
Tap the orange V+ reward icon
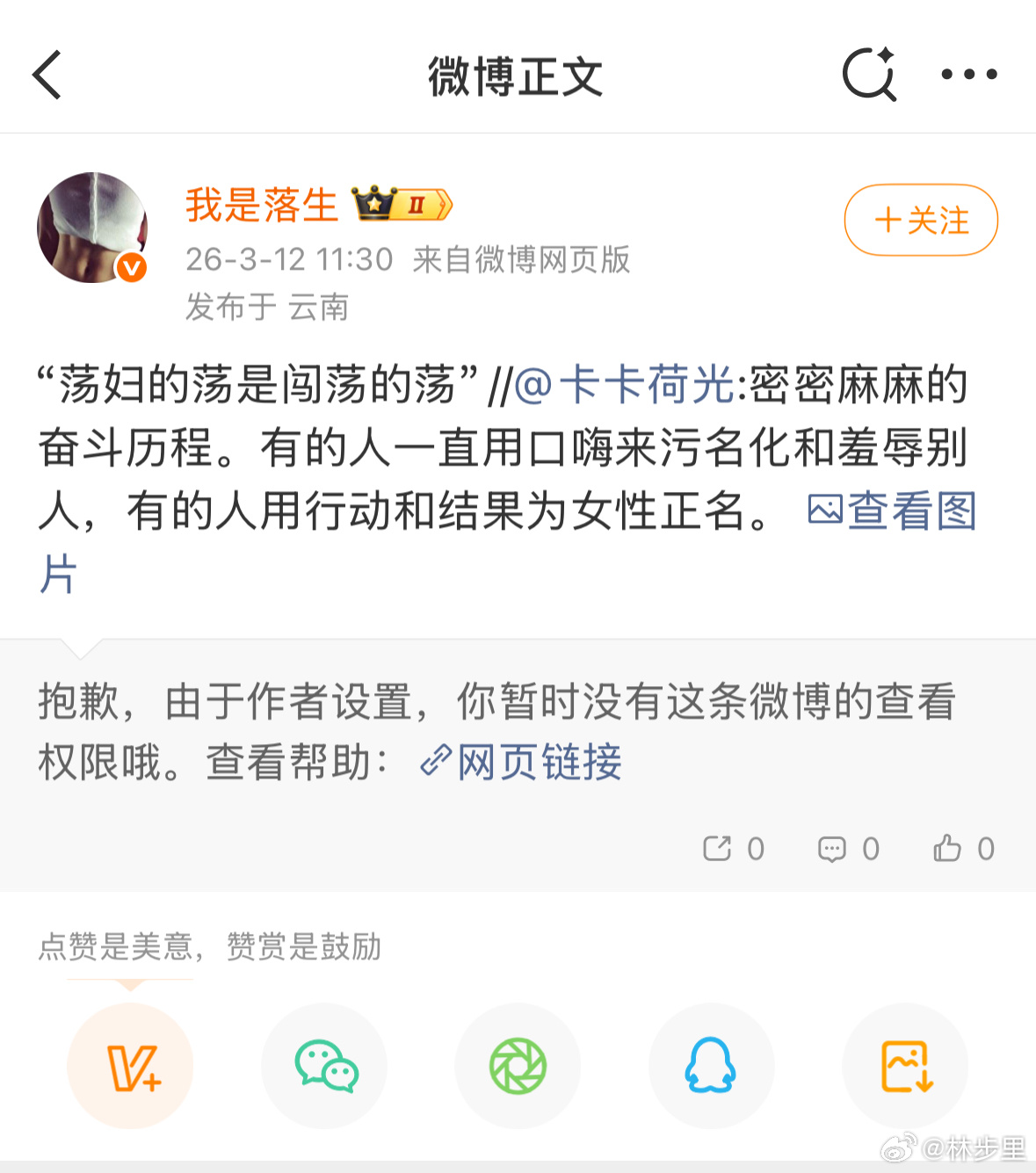[x=130, y=1066]
